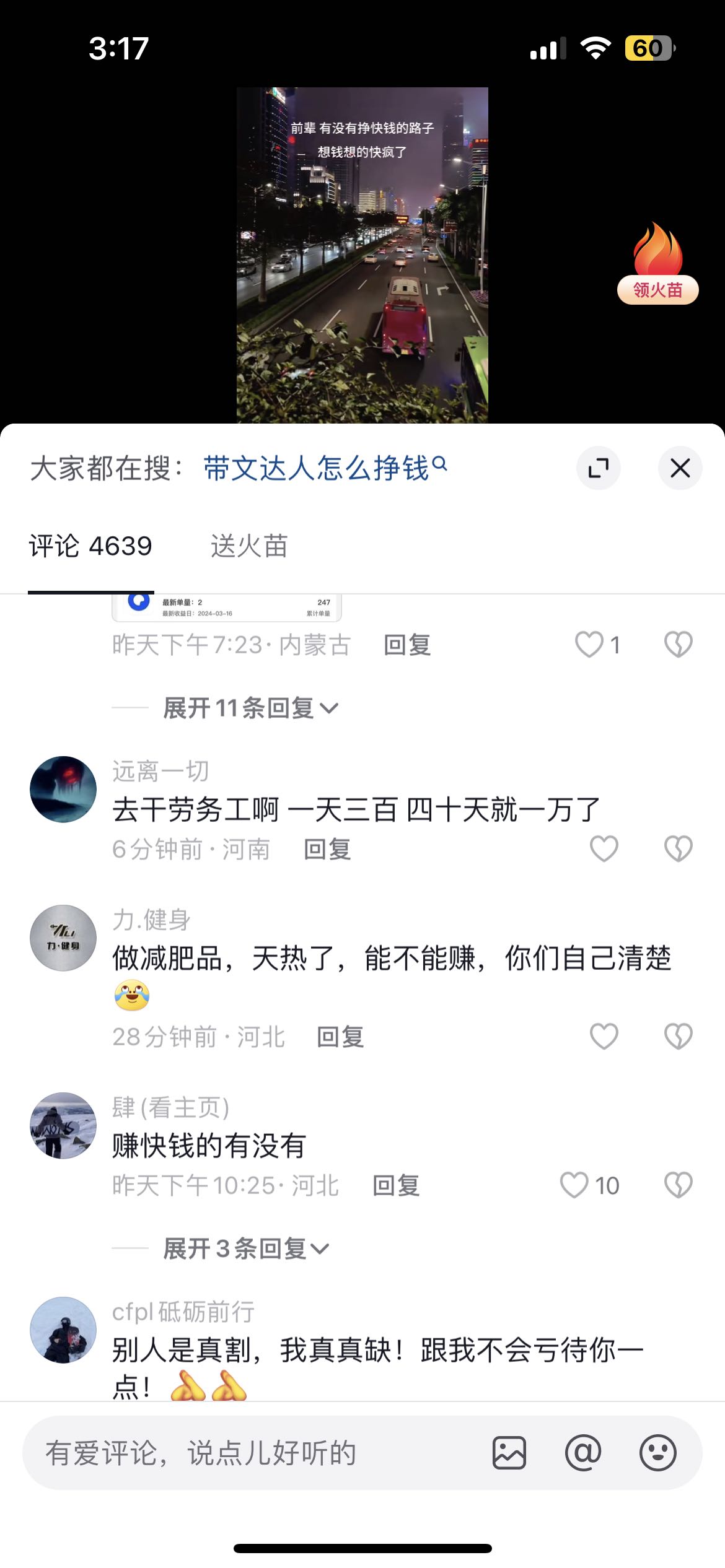Expand 3 replies under 肆's comment
This screenshot has width=725, height=1568.
pos(245,1248)
